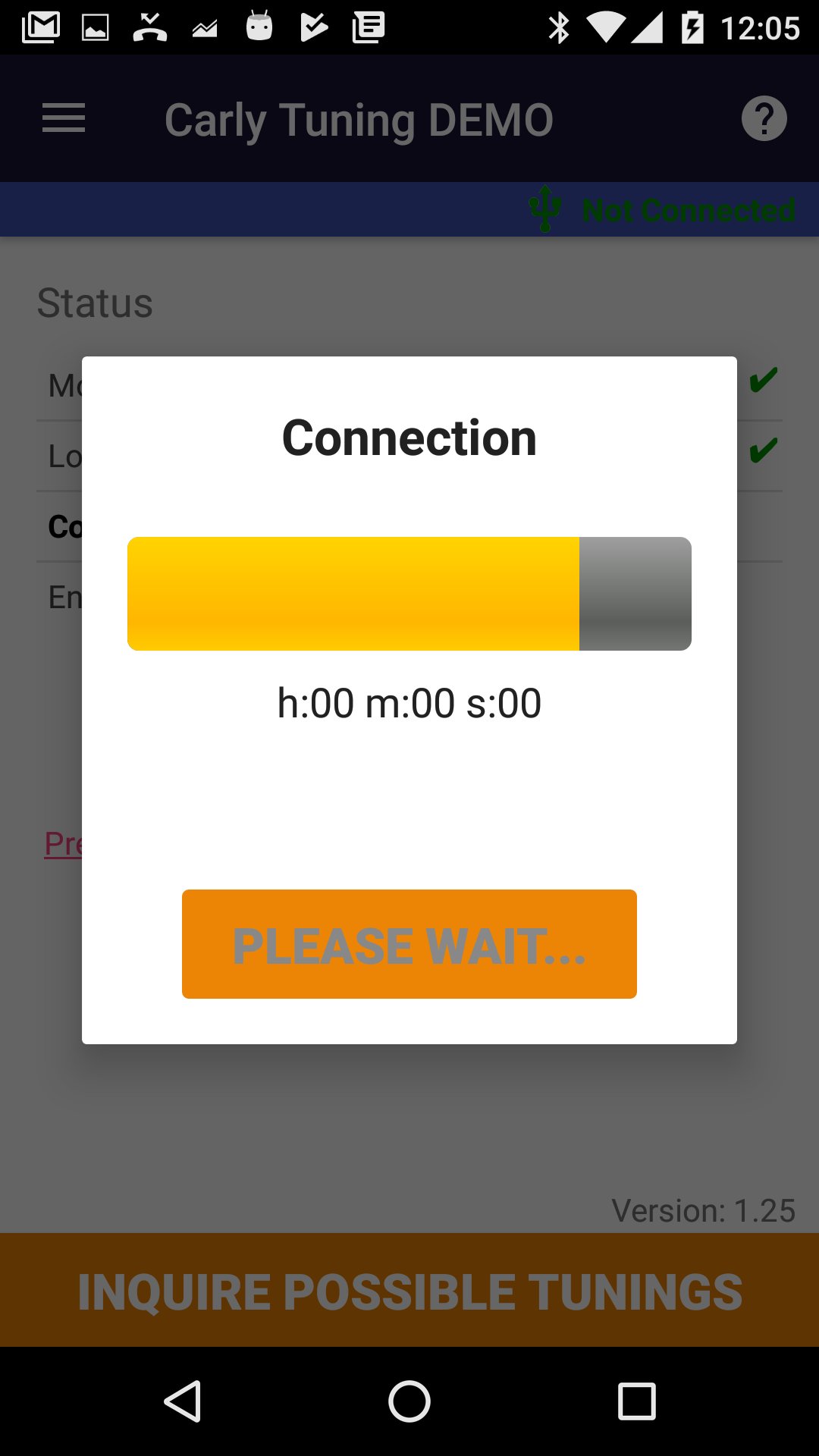Open the hamburger drawer menu
The width and height of the screenshot is (819, 1456).
64,119
